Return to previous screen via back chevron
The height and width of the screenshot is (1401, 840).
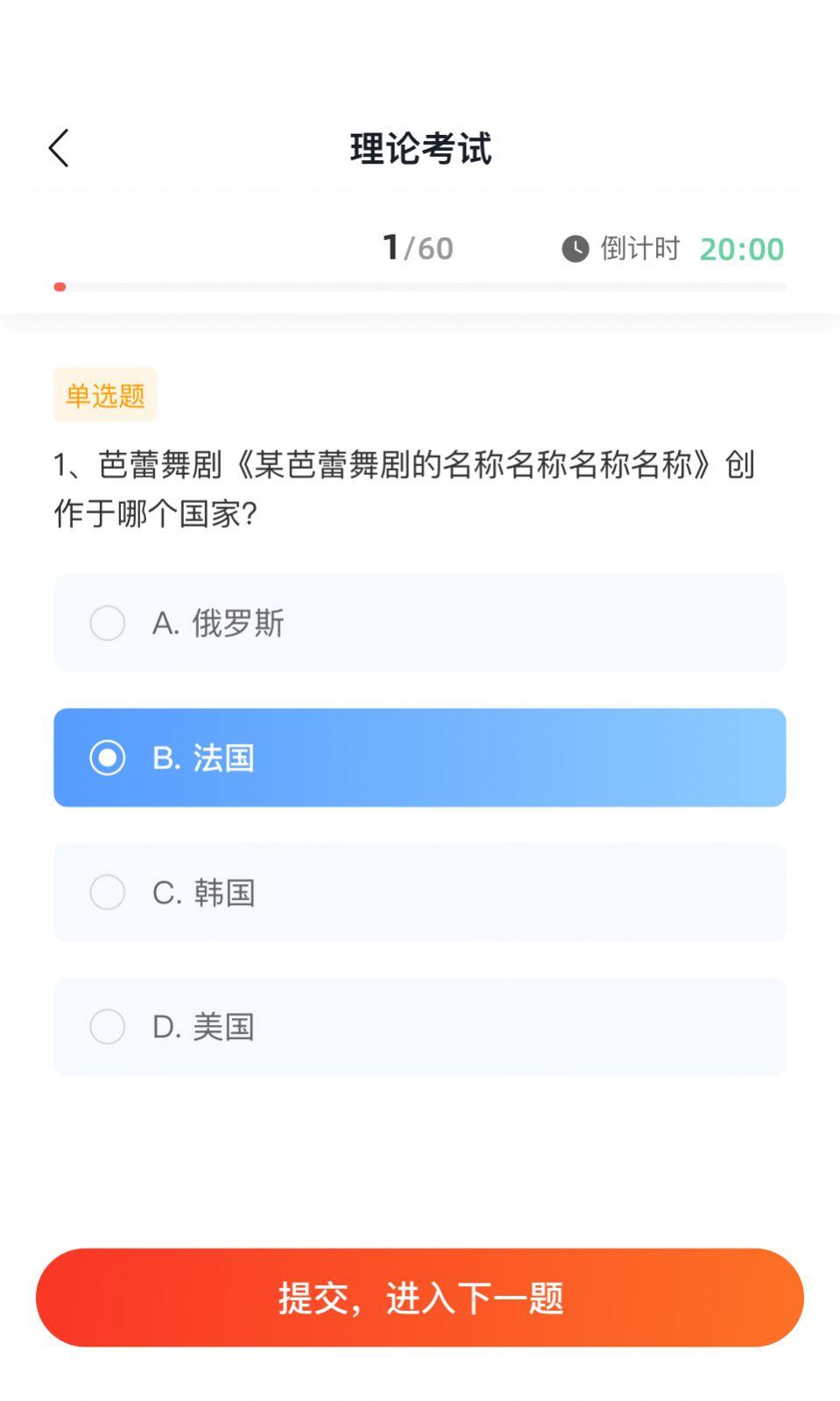59,148
